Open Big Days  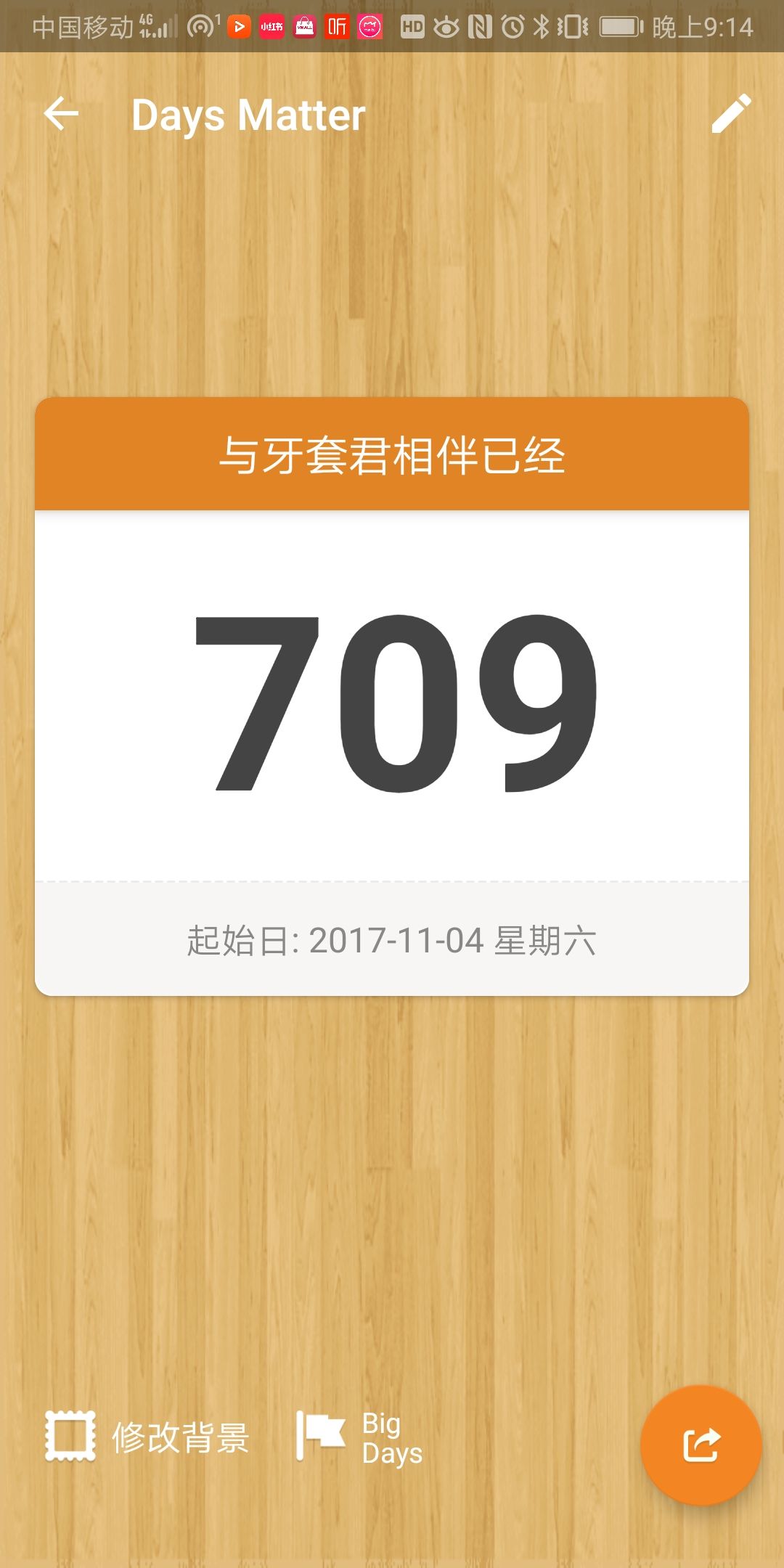point(360,1437)
